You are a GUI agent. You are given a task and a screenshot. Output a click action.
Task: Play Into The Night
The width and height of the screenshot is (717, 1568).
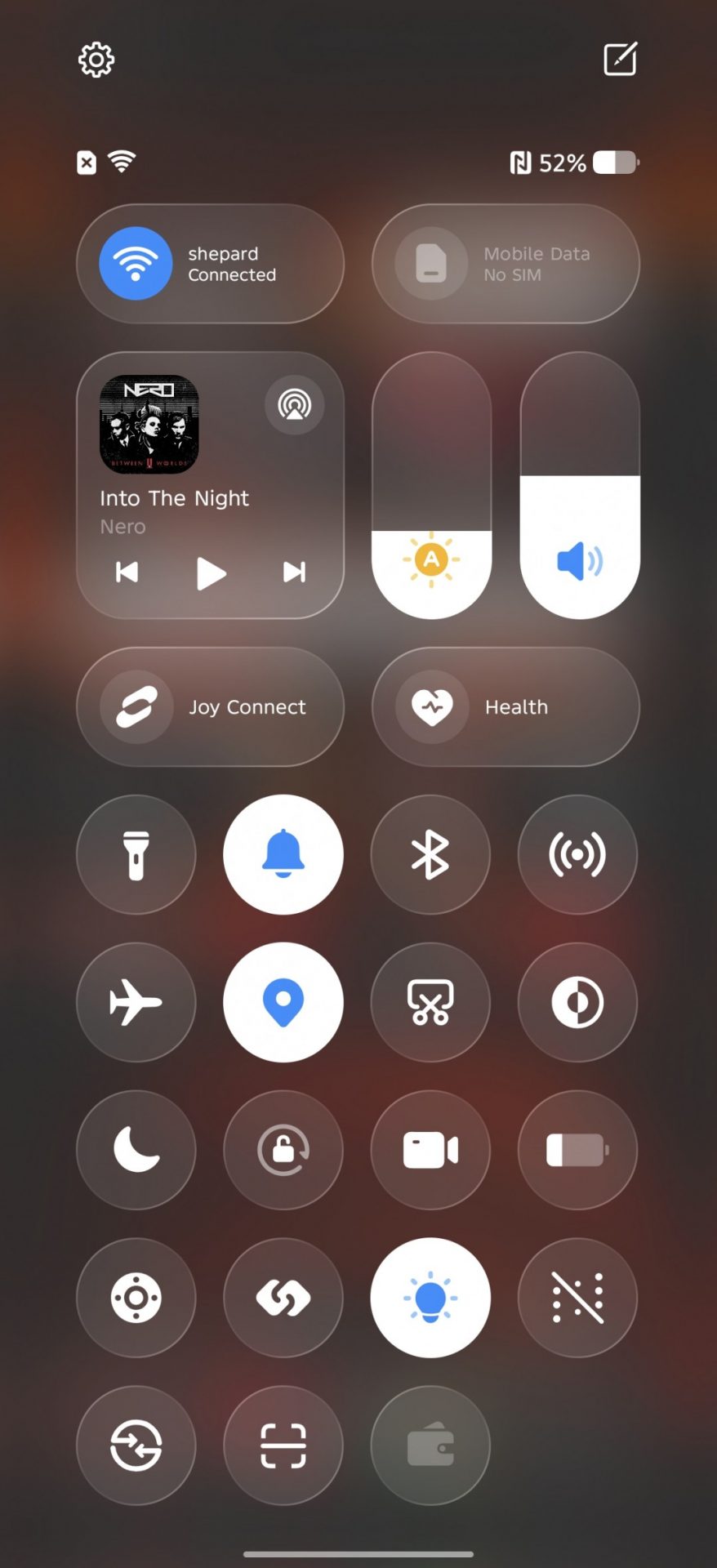[211, 572]
